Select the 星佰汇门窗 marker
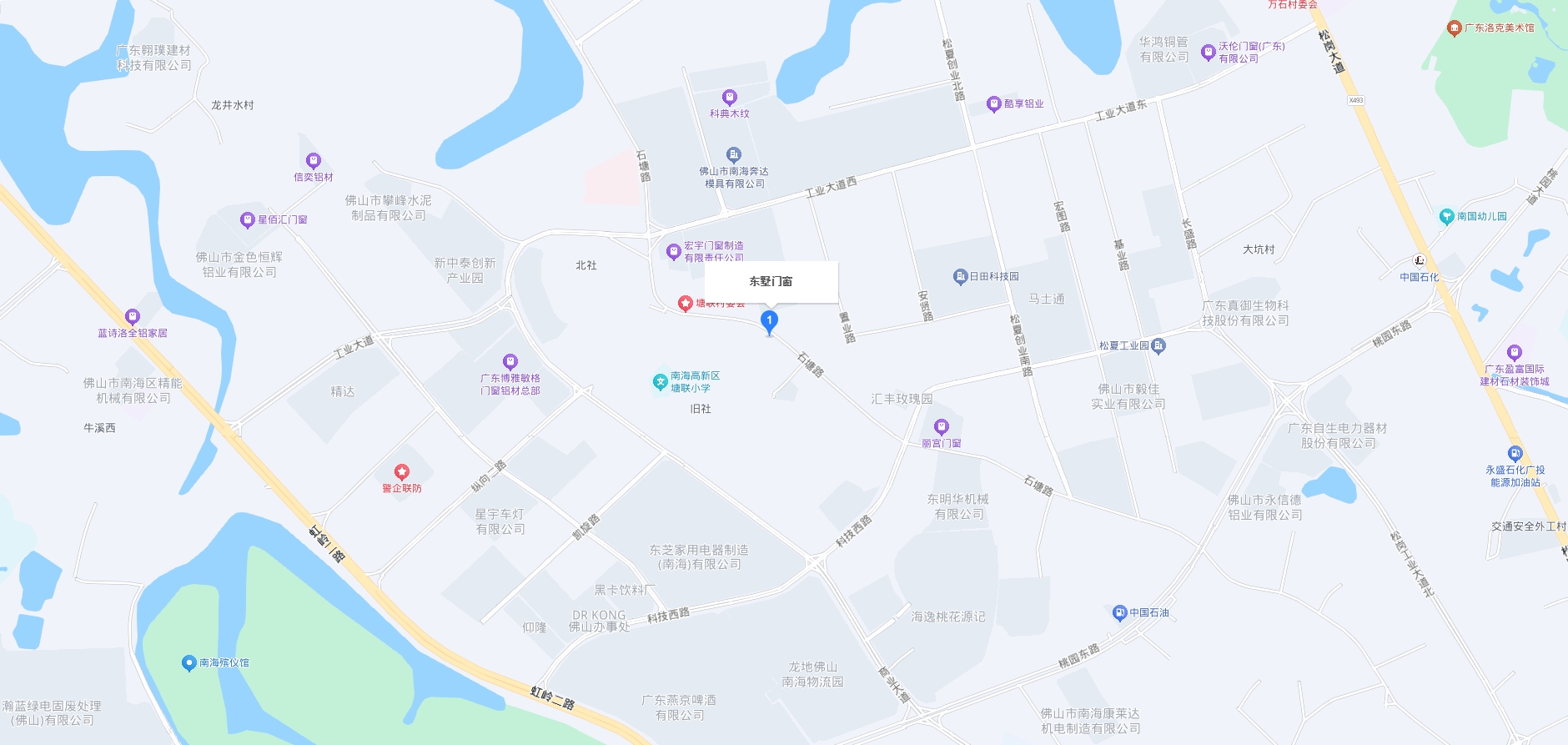Viewport: 1568px width, 745px height. point(247,220)
